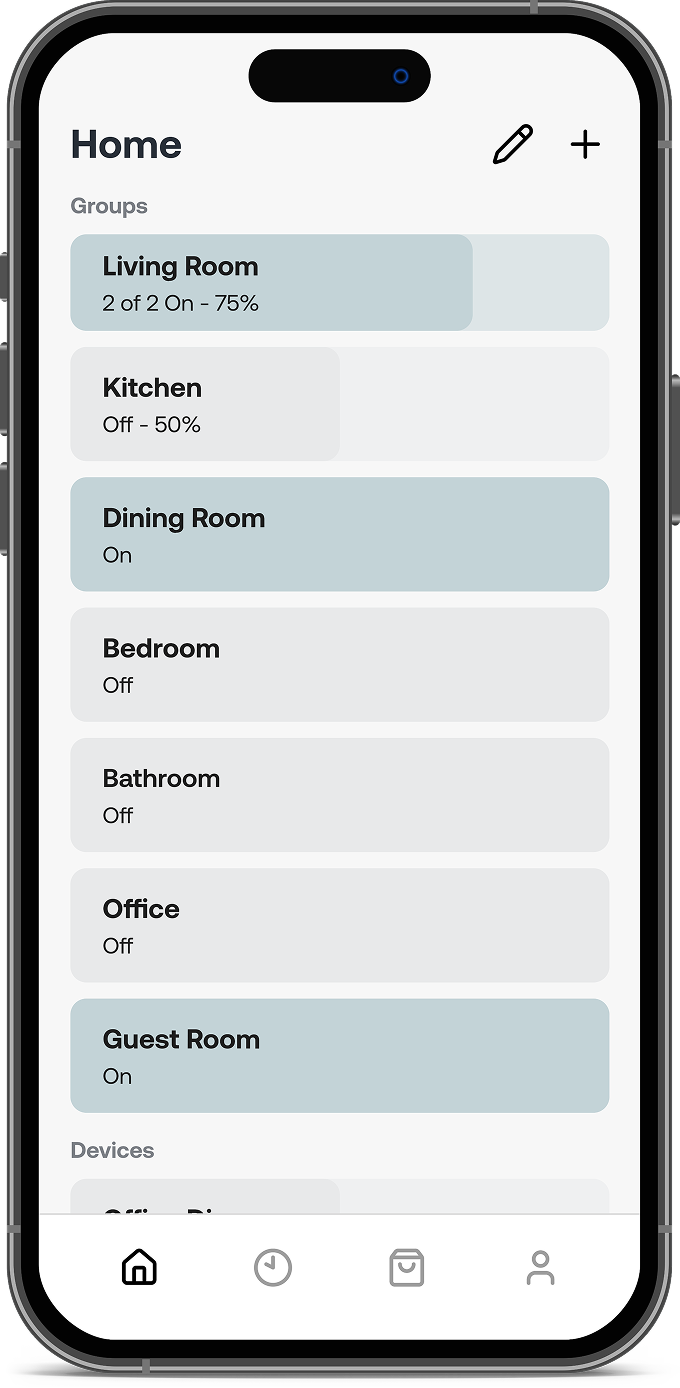
Task: Turn on the Bedroom group
Action: (x=339, y=665)
